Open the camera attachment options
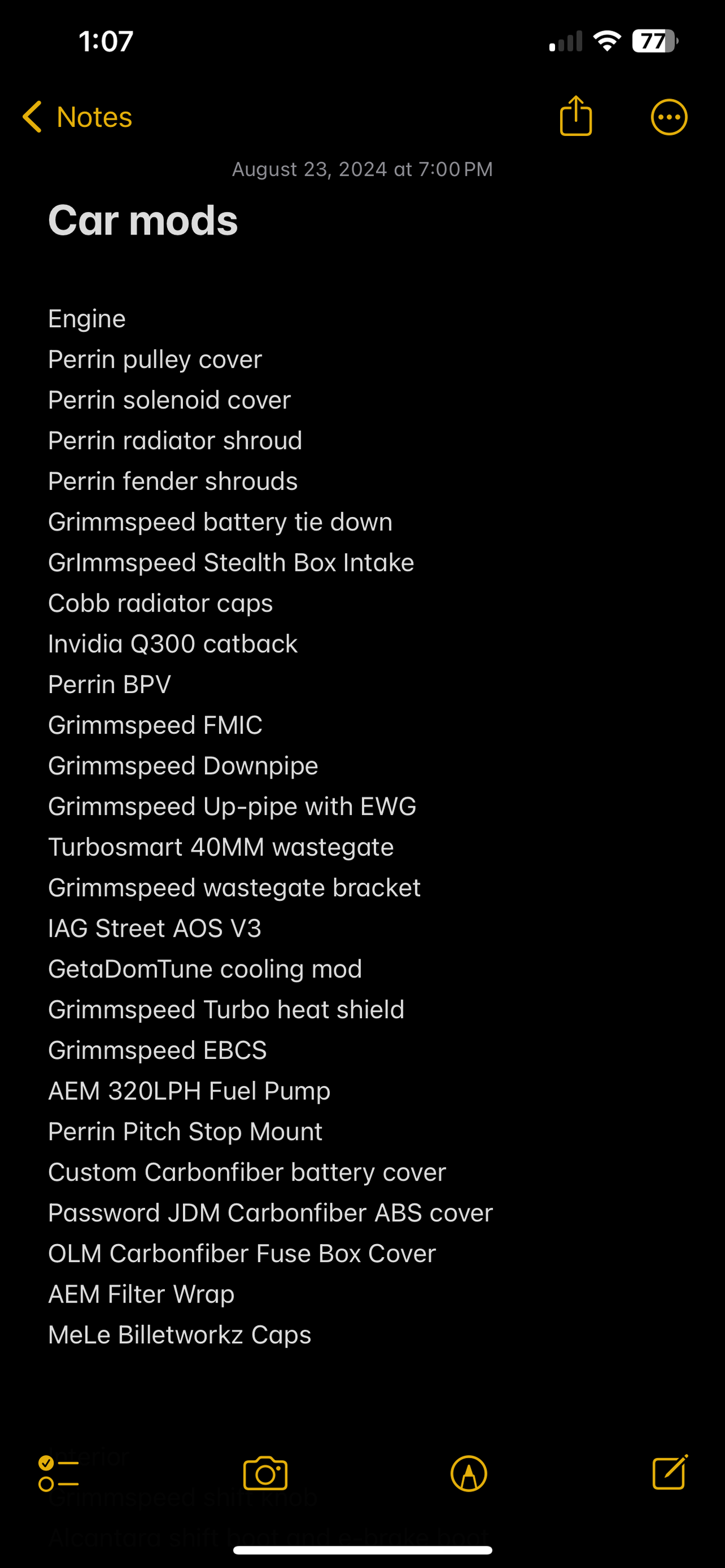The image size is (725, 1568). tap(265, 1473)
